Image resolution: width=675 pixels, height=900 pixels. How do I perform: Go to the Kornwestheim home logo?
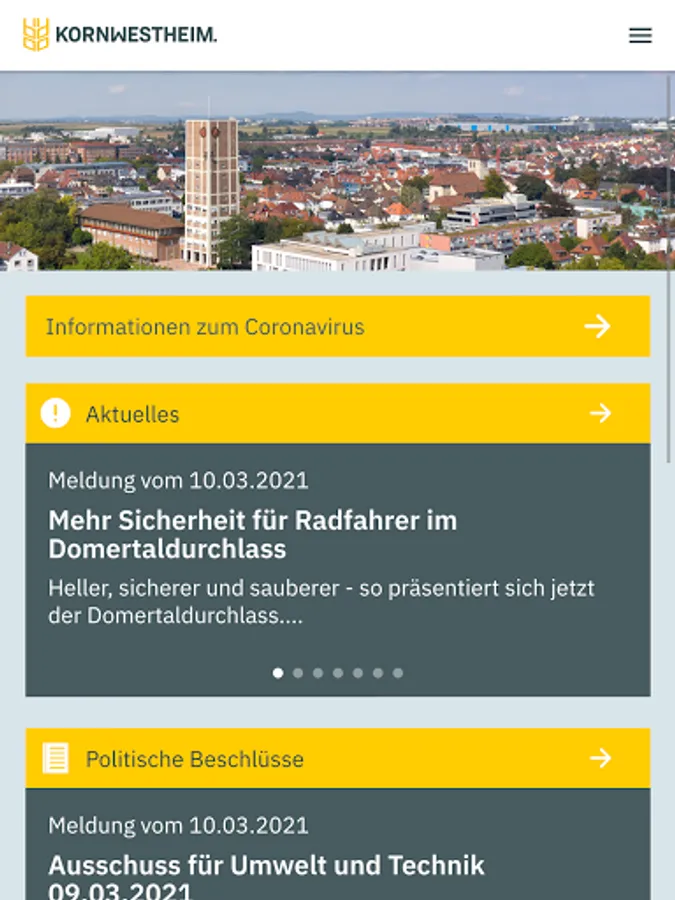coord(120,35)
